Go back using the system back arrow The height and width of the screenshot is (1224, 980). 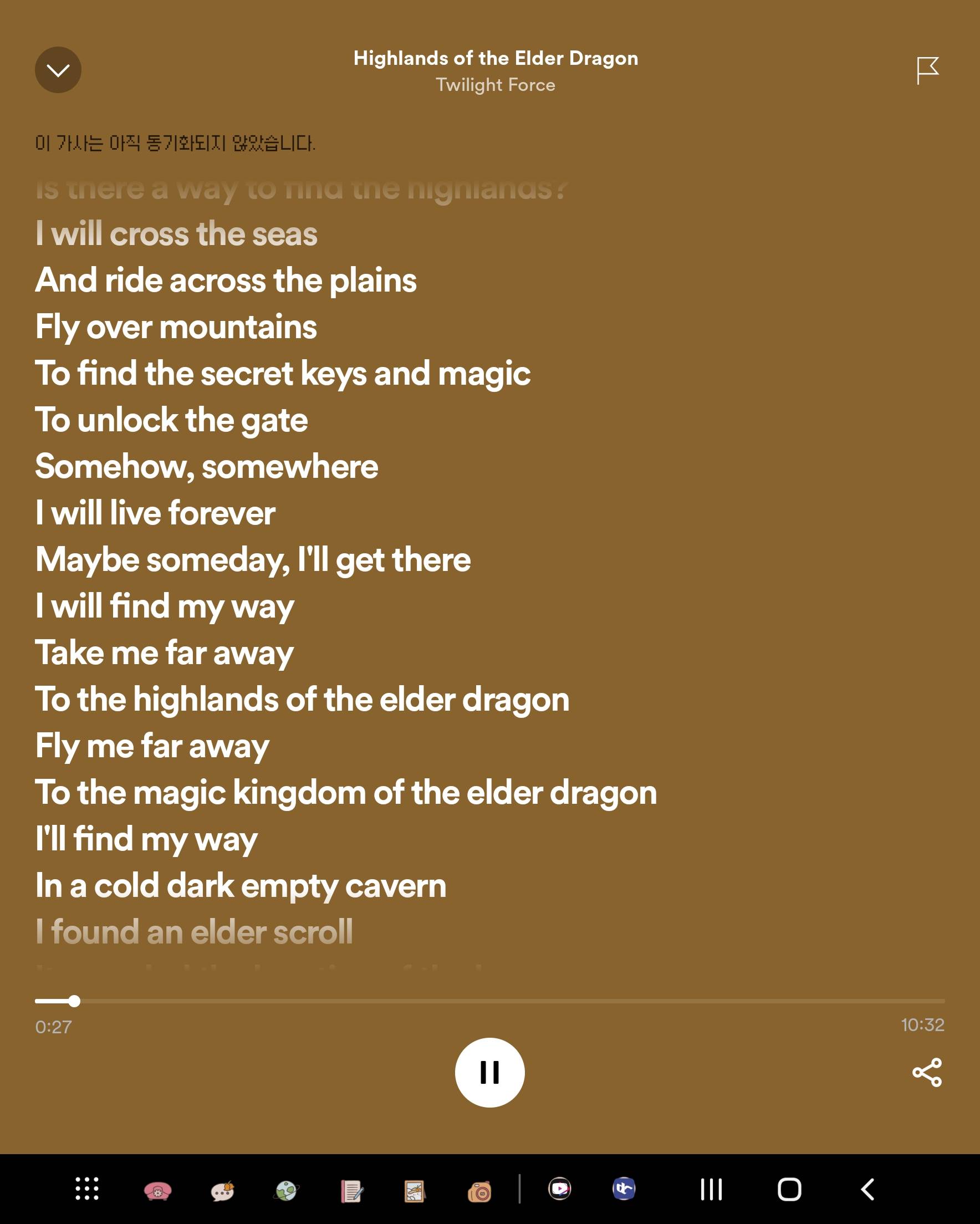click(x=867, y=1190)
